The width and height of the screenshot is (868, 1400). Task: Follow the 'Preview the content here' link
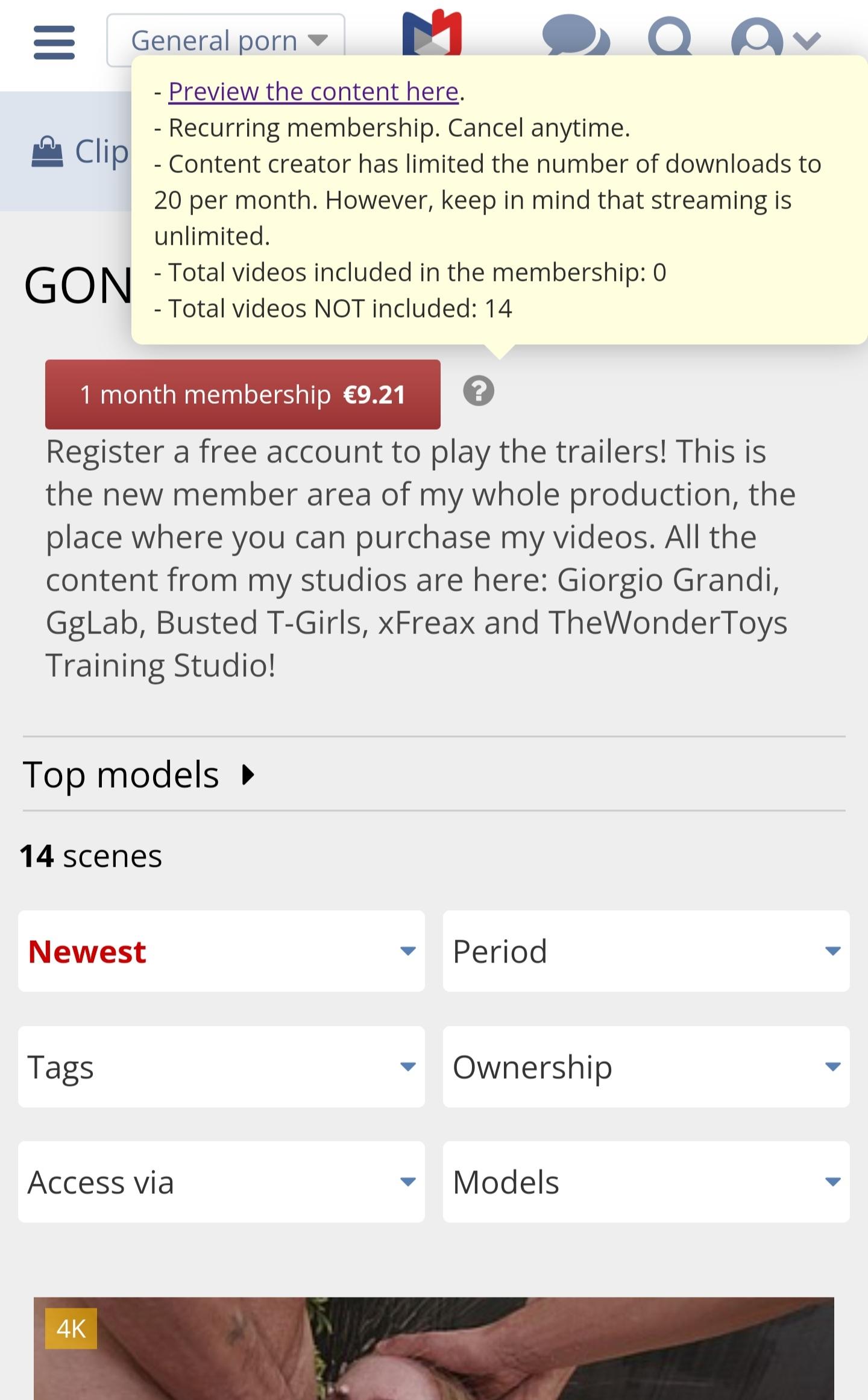[313, 92]
